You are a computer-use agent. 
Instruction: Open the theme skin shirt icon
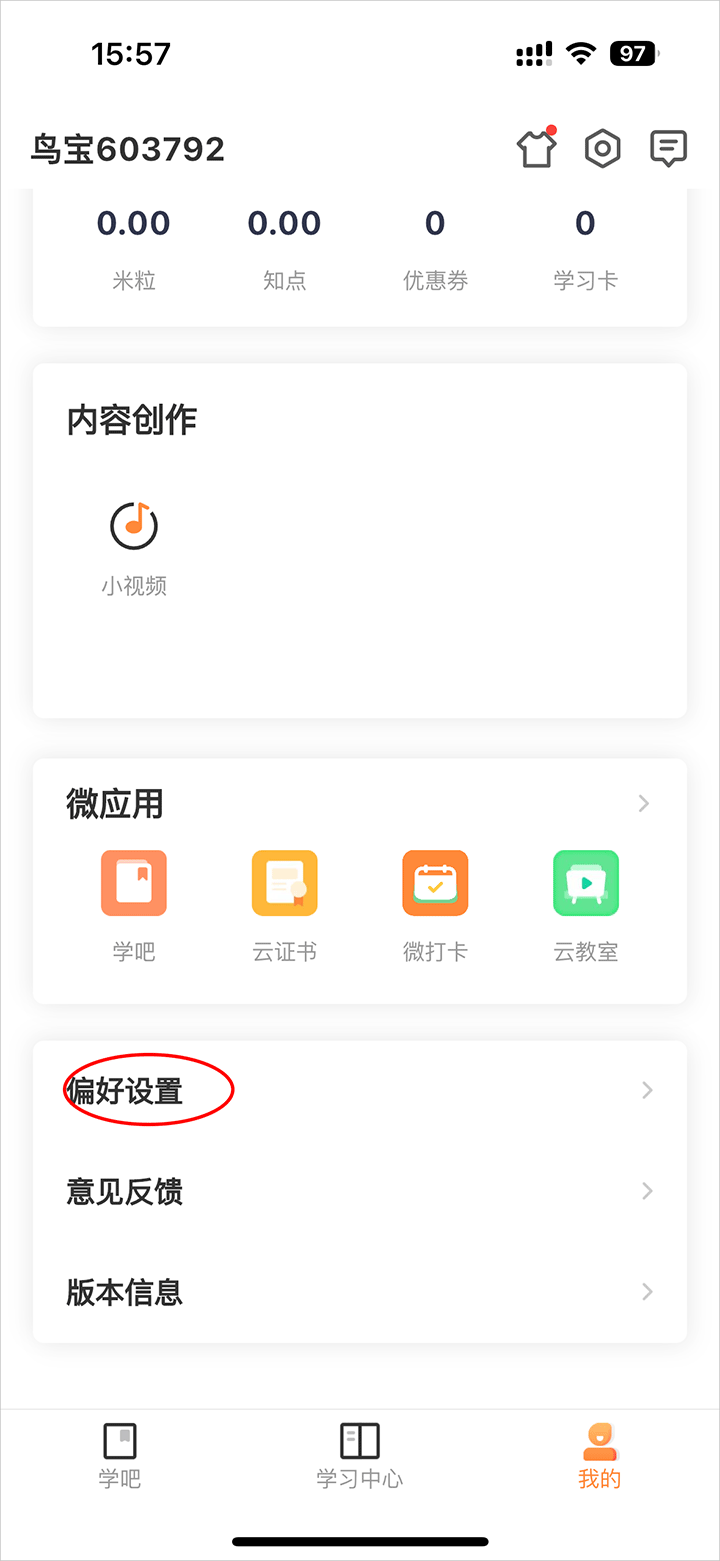pos(536,149)
